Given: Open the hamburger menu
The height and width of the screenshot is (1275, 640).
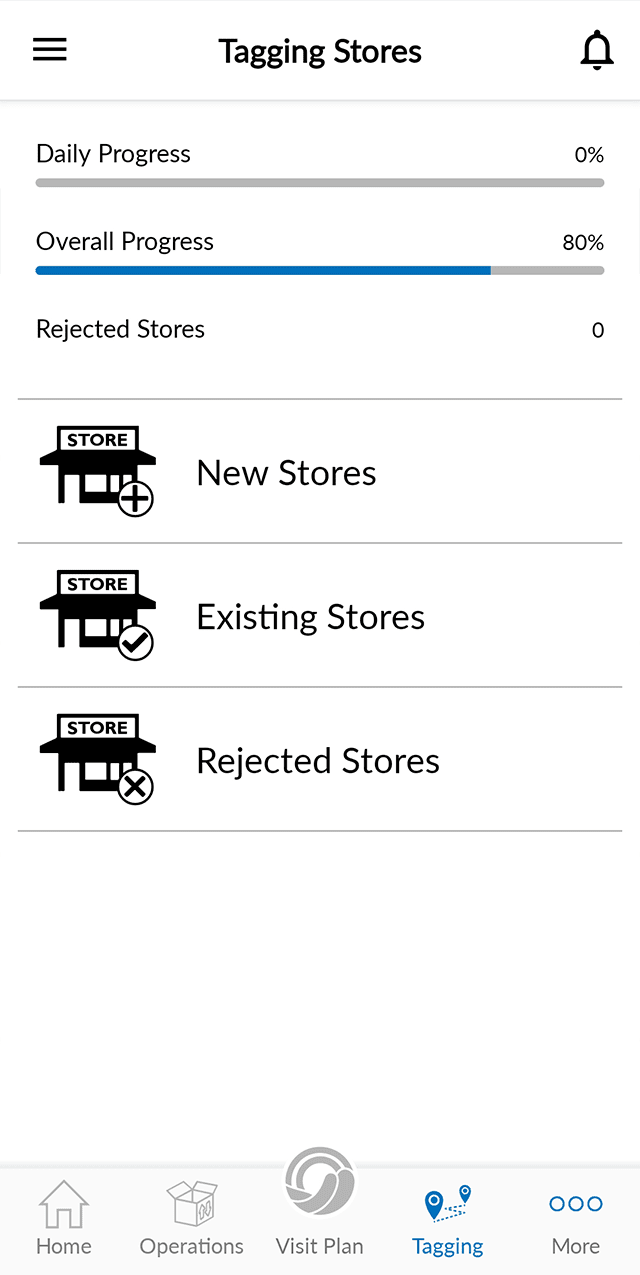Looking at the screenshot, I should [50, 50].
